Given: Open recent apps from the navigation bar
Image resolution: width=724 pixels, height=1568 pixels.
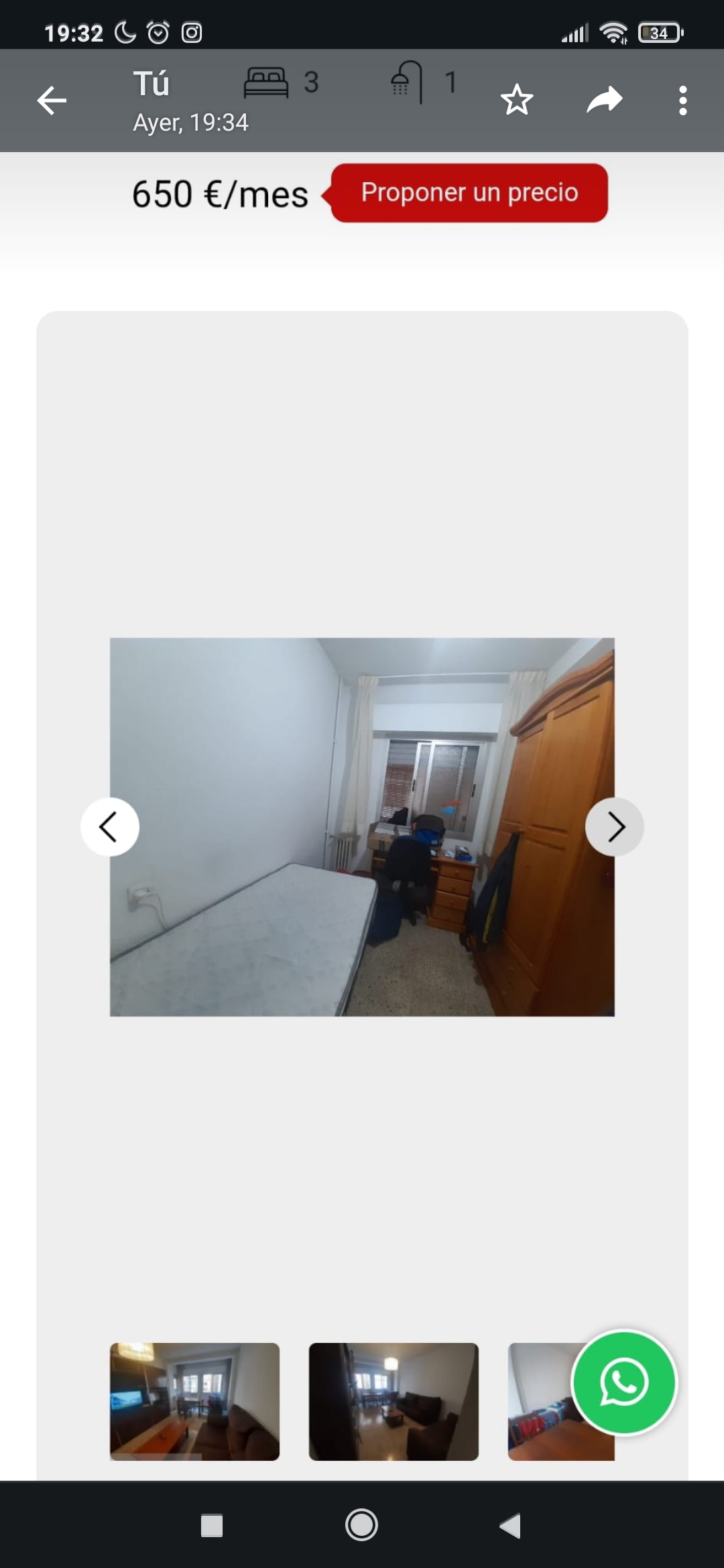Looking at the screenshot, I should [x=212, y=1526].
